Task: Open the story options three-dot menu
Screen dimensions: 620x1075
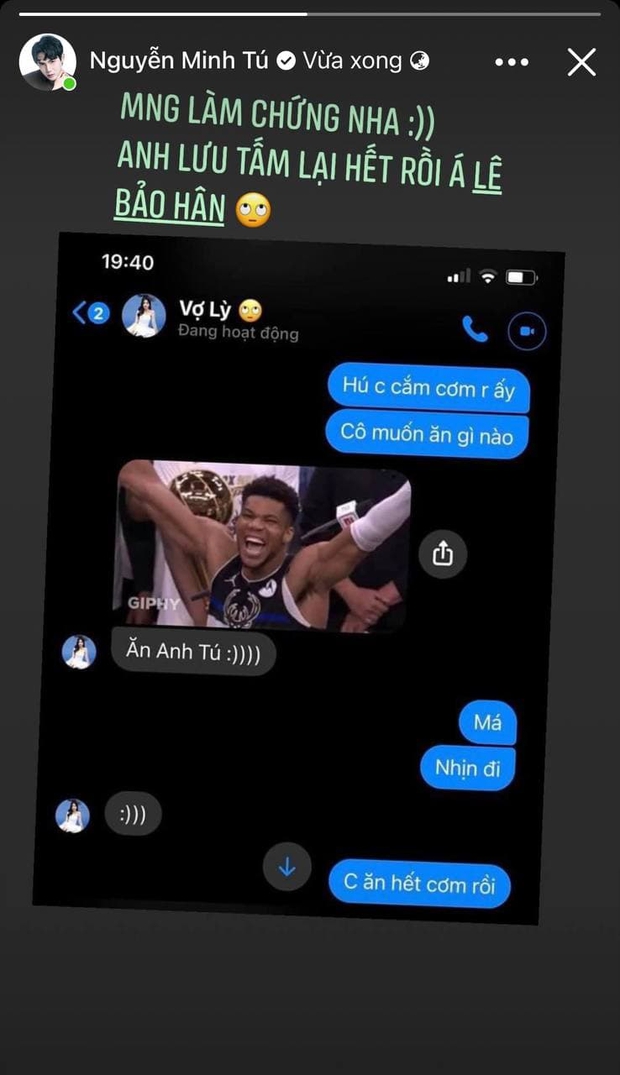Action: pyautogui.click(x=511, y=62)
